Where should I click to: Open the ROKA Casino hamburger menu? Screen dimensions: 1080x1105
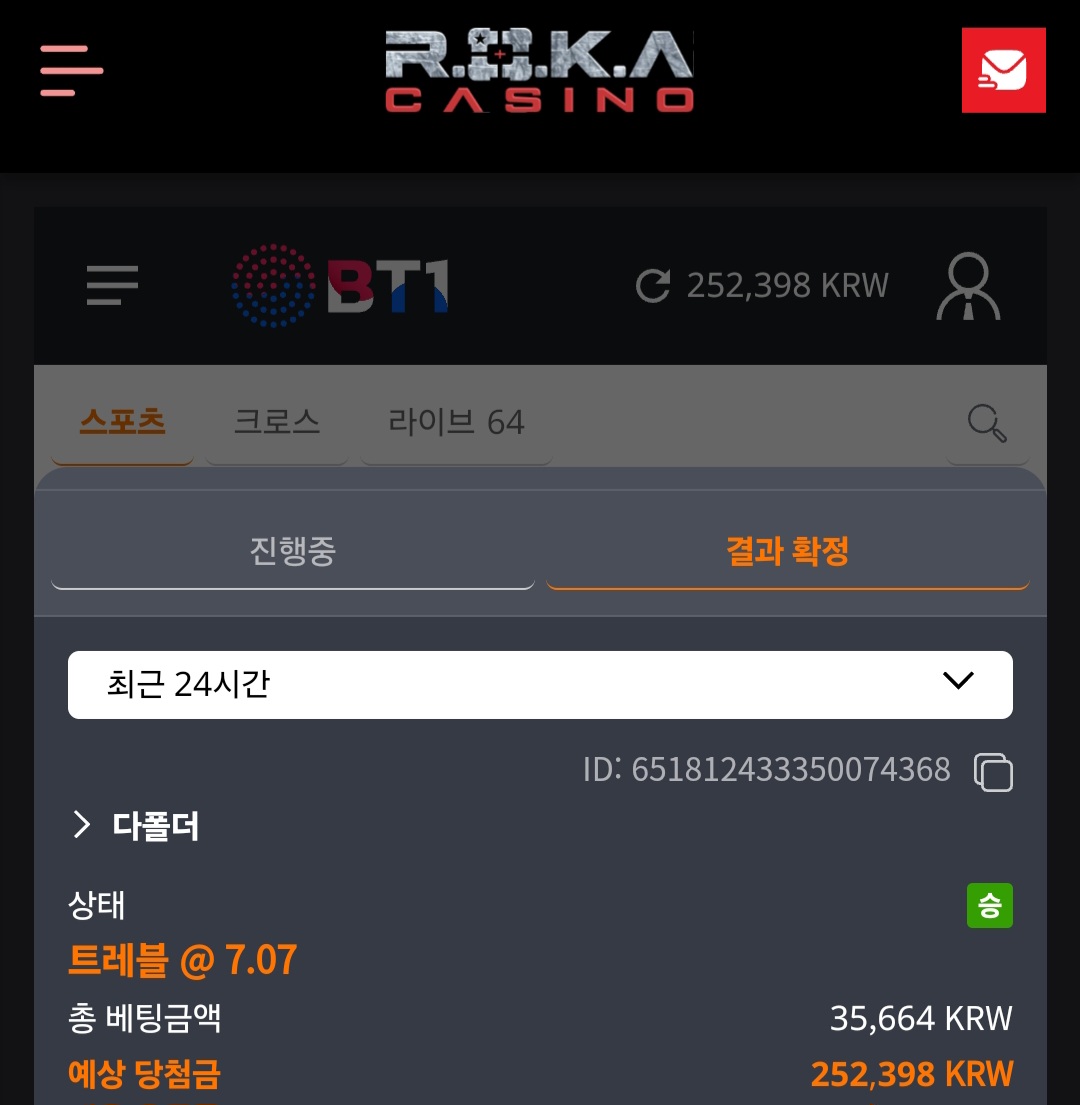[72, 69]
